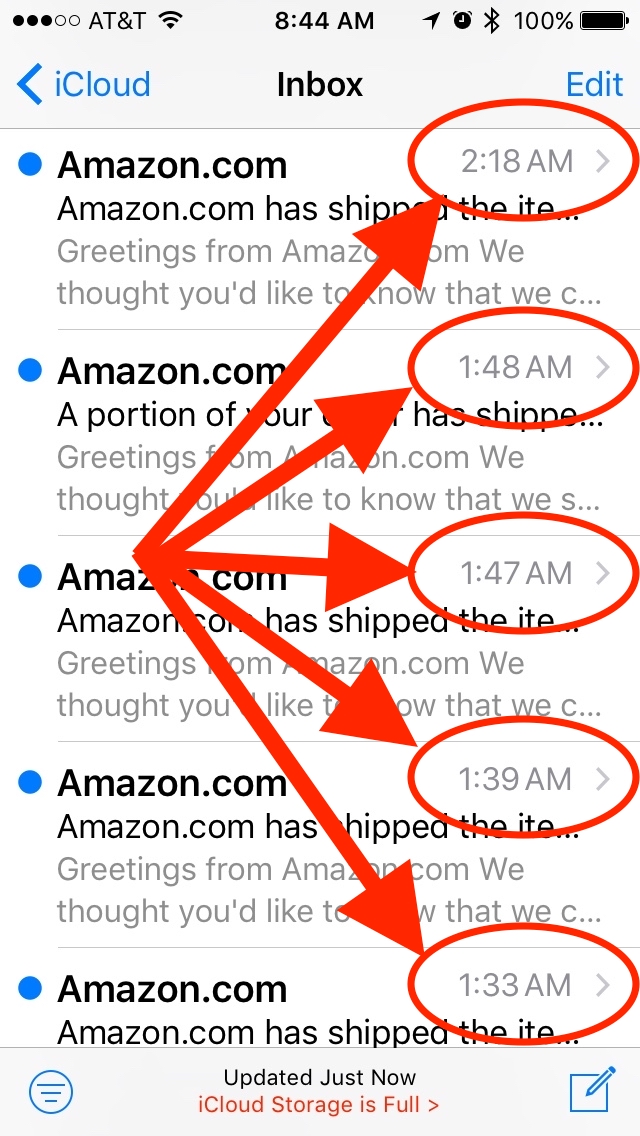This screenshot has height=1136, width=640.
Task: Go back to the iCloud mailboxes
Action: point(84,84)
